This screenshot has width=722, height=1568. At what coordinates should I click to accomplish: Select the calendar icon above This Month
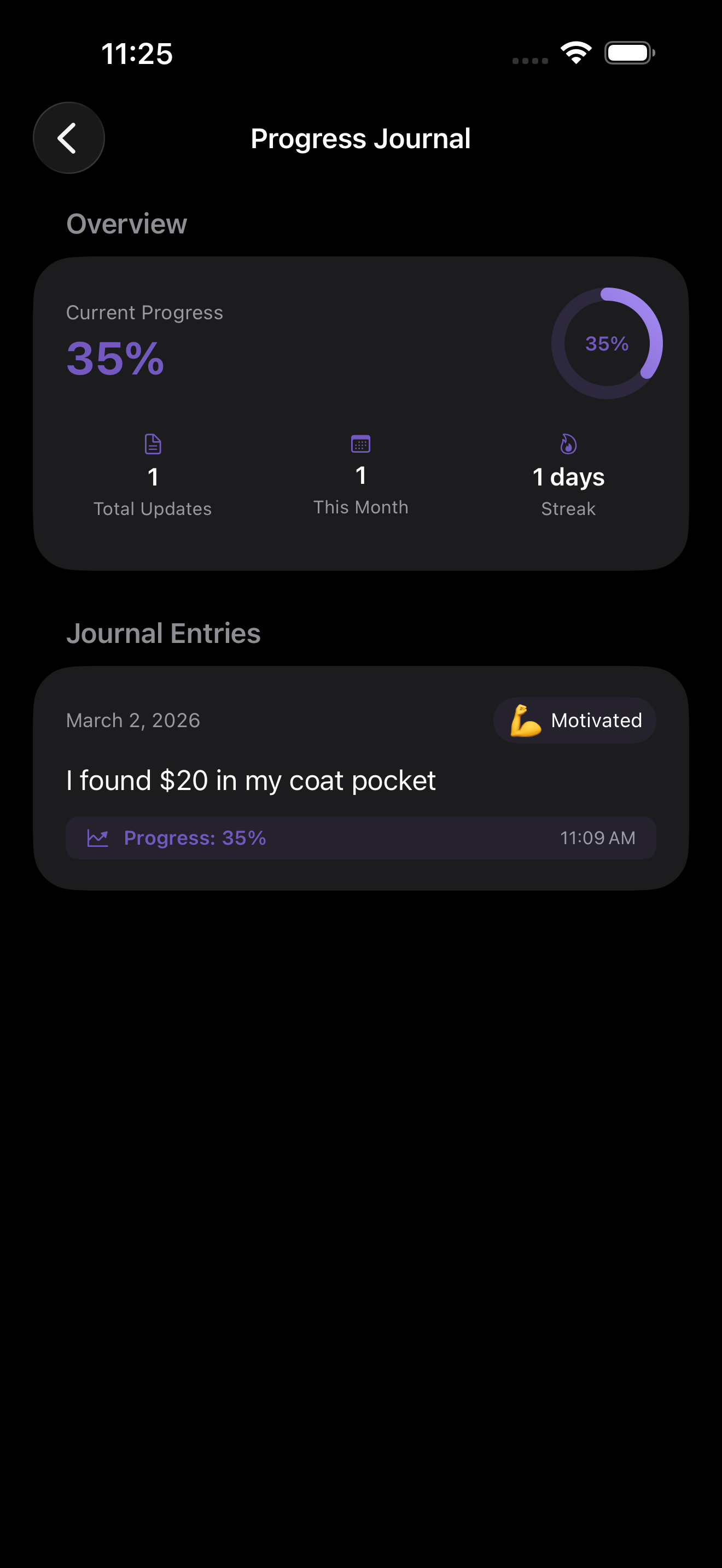point(360,444)
